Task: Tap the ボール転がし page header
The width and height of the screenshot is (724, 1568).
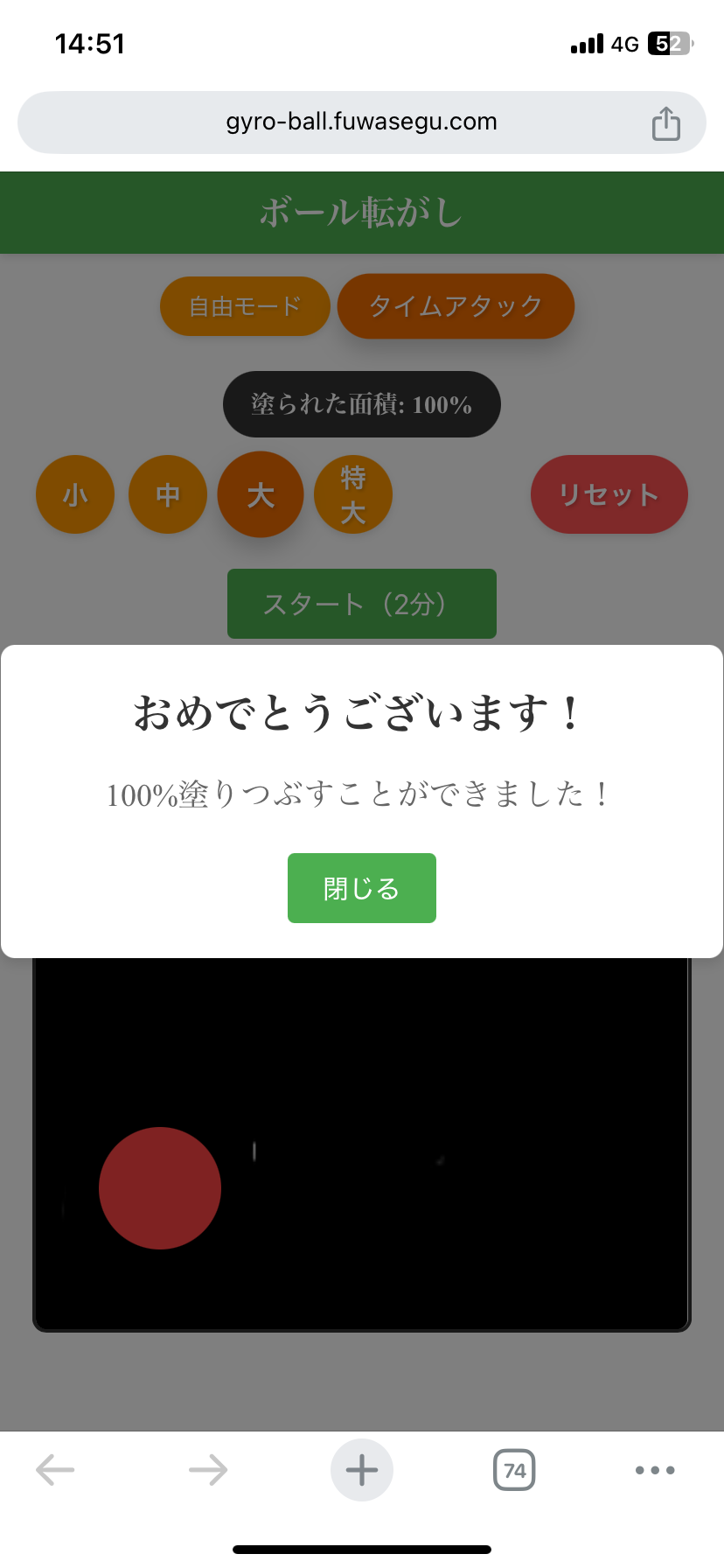Action: (x=361, y=212)
